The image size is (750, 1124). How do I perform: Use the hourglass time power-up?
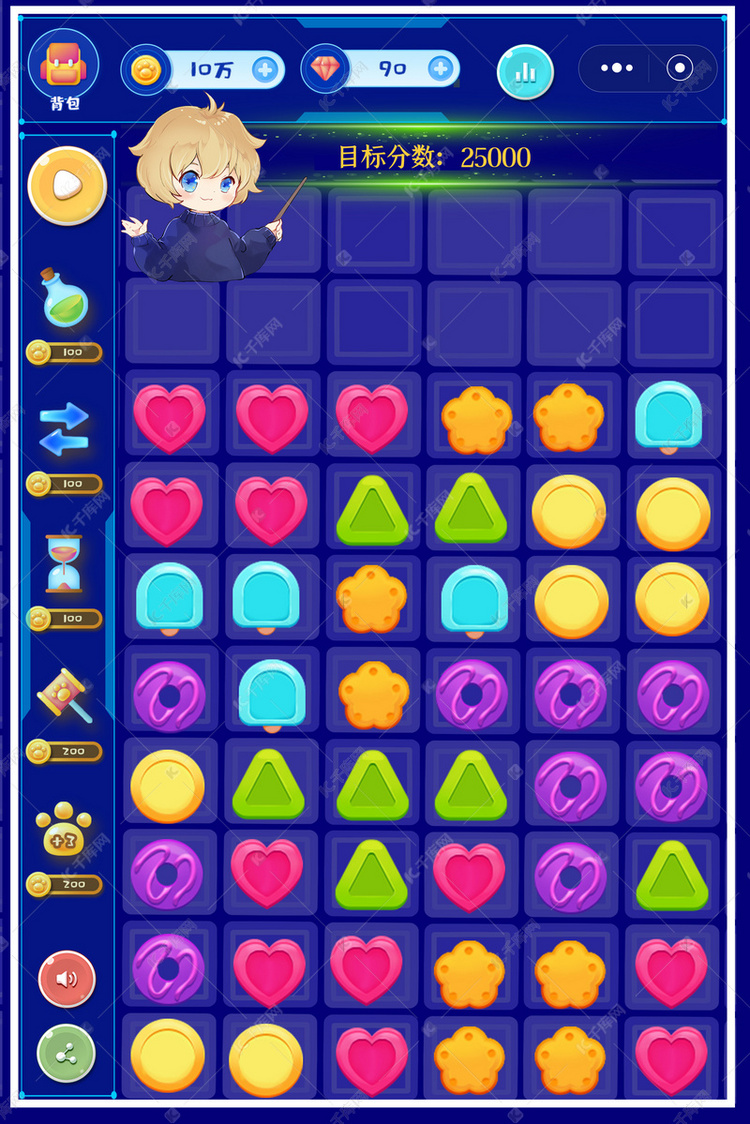(64, 564)
